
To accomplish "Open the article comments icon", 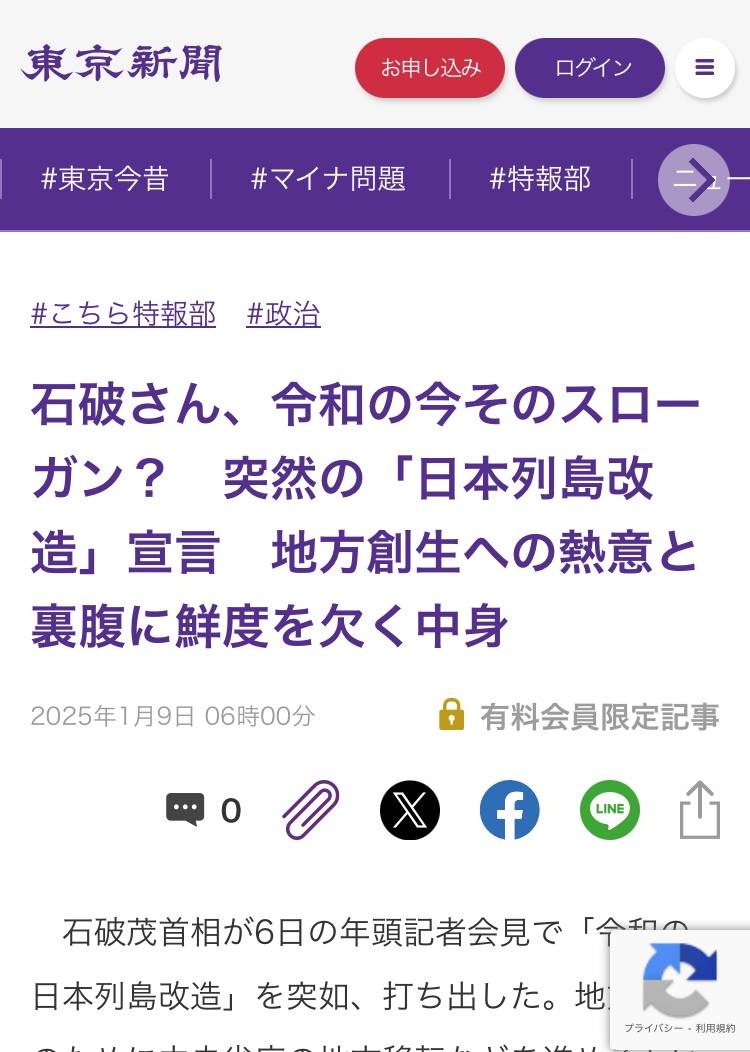I will [x=186, y=809].
